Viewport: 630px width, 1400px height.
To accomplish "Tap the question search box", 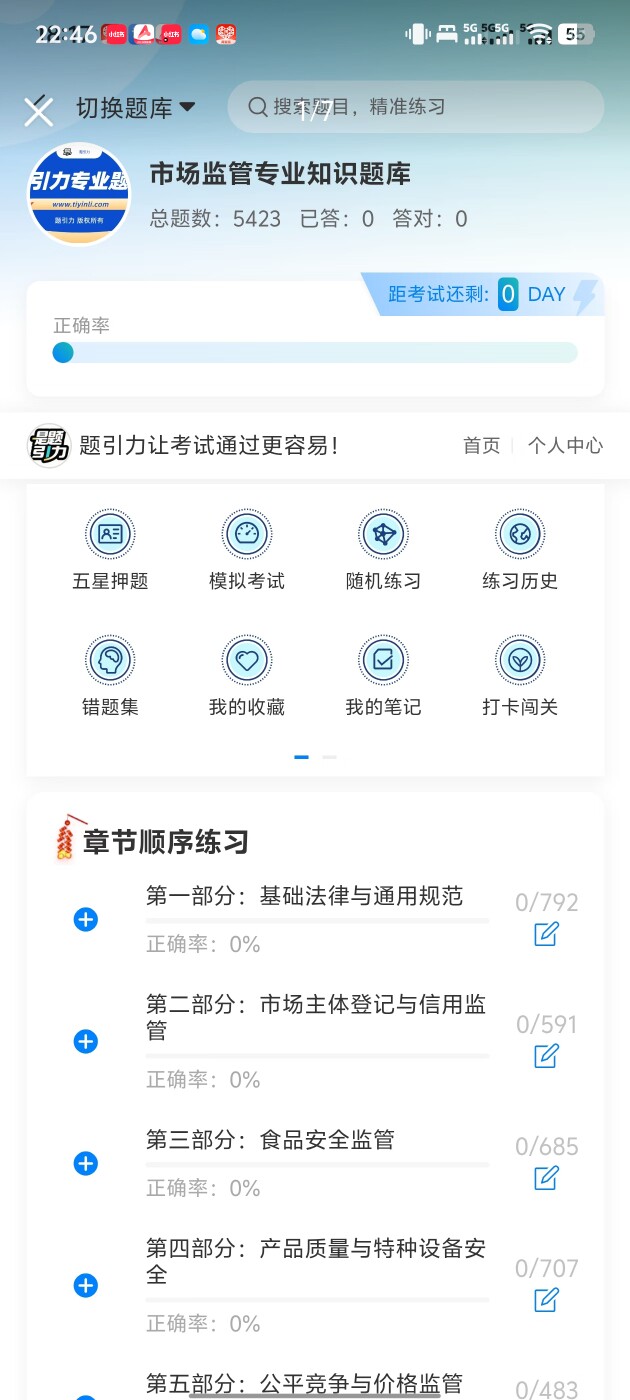I will point(416,107).
